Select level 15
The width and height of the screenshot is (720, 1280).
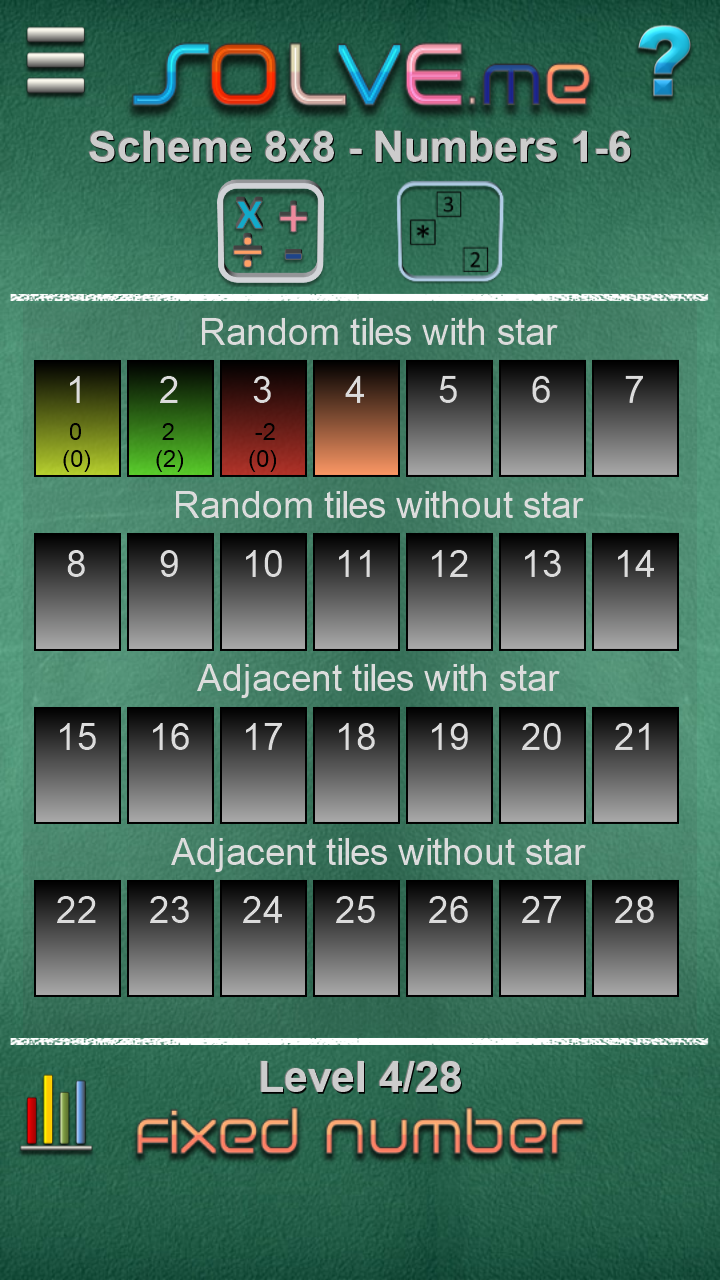click(77, 765)
